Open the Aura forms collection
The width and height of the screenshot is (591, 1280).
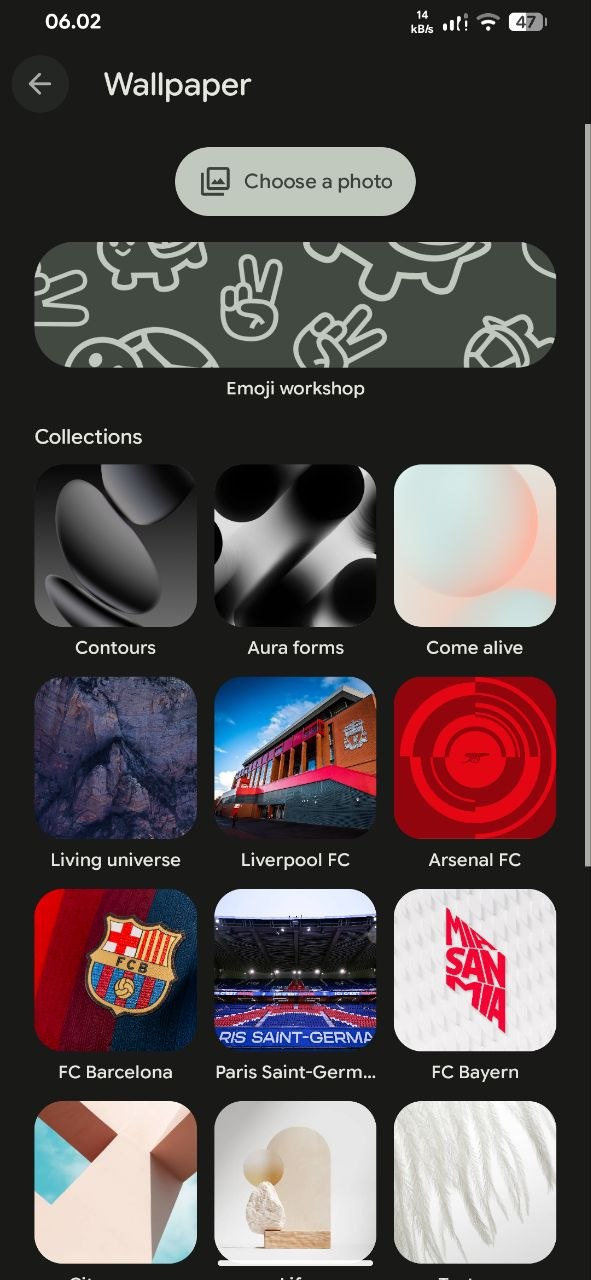295,545
